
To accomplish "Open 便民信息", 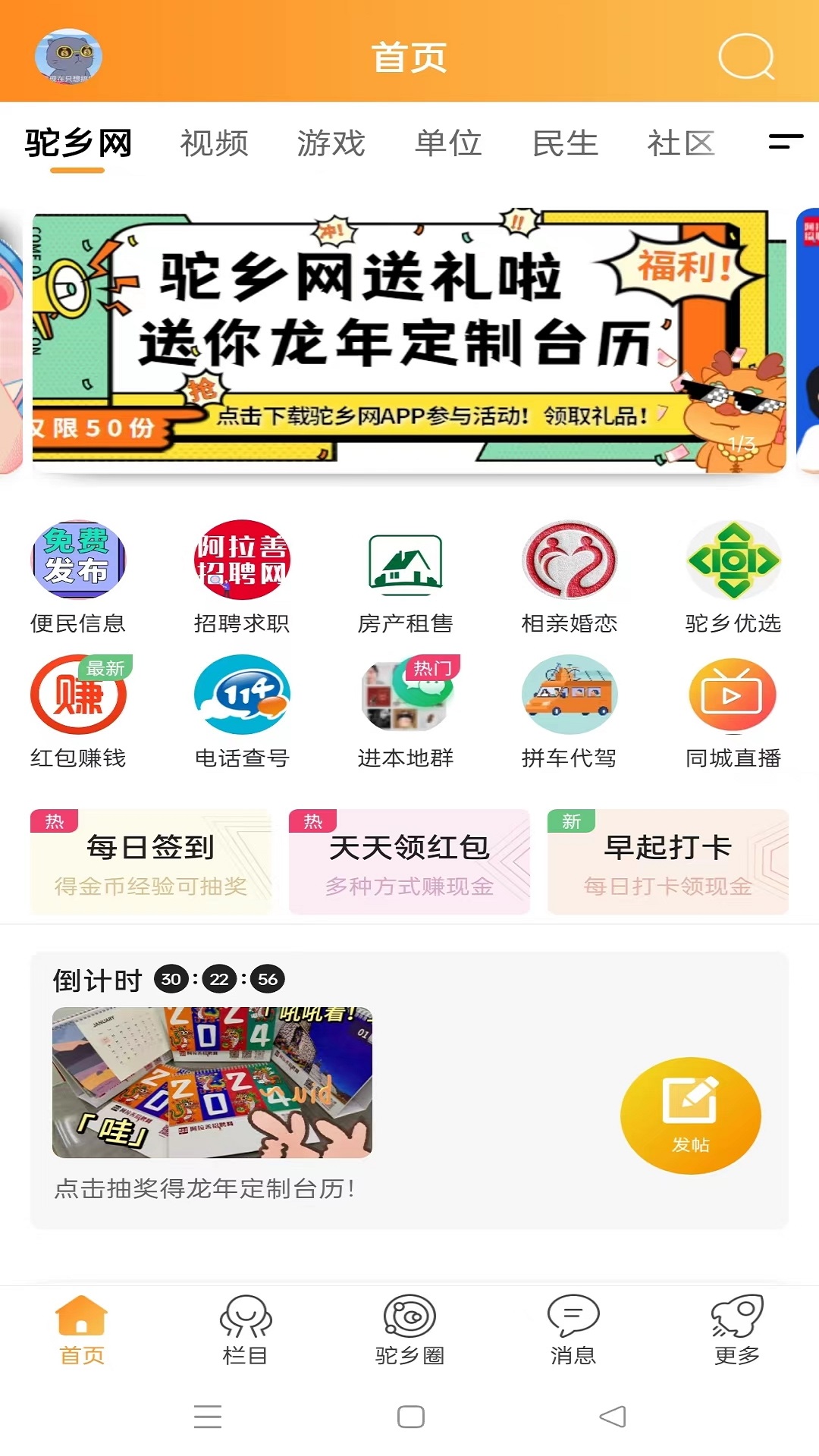I will (78, 578).
